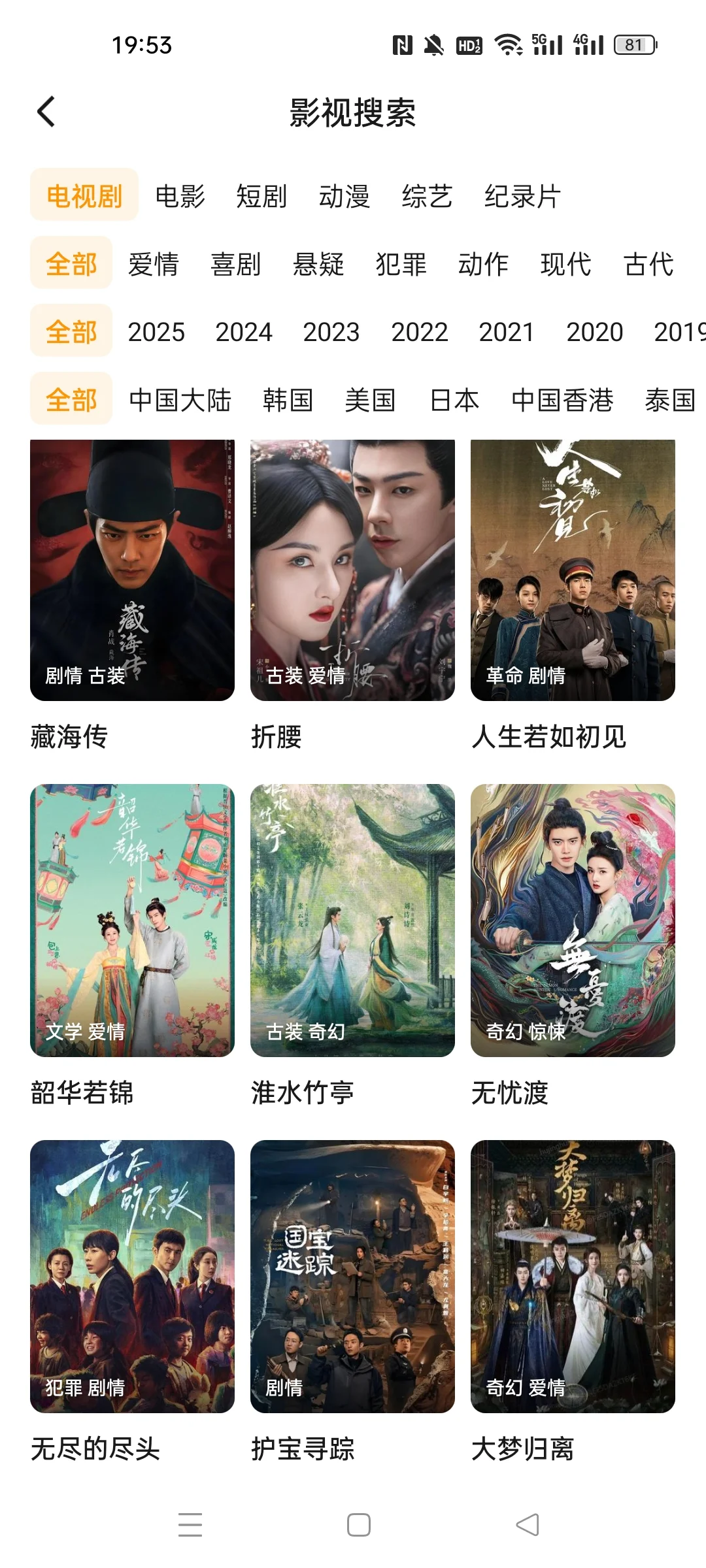
Task: View details for 人生若如初见
Action: click(573, 570)
